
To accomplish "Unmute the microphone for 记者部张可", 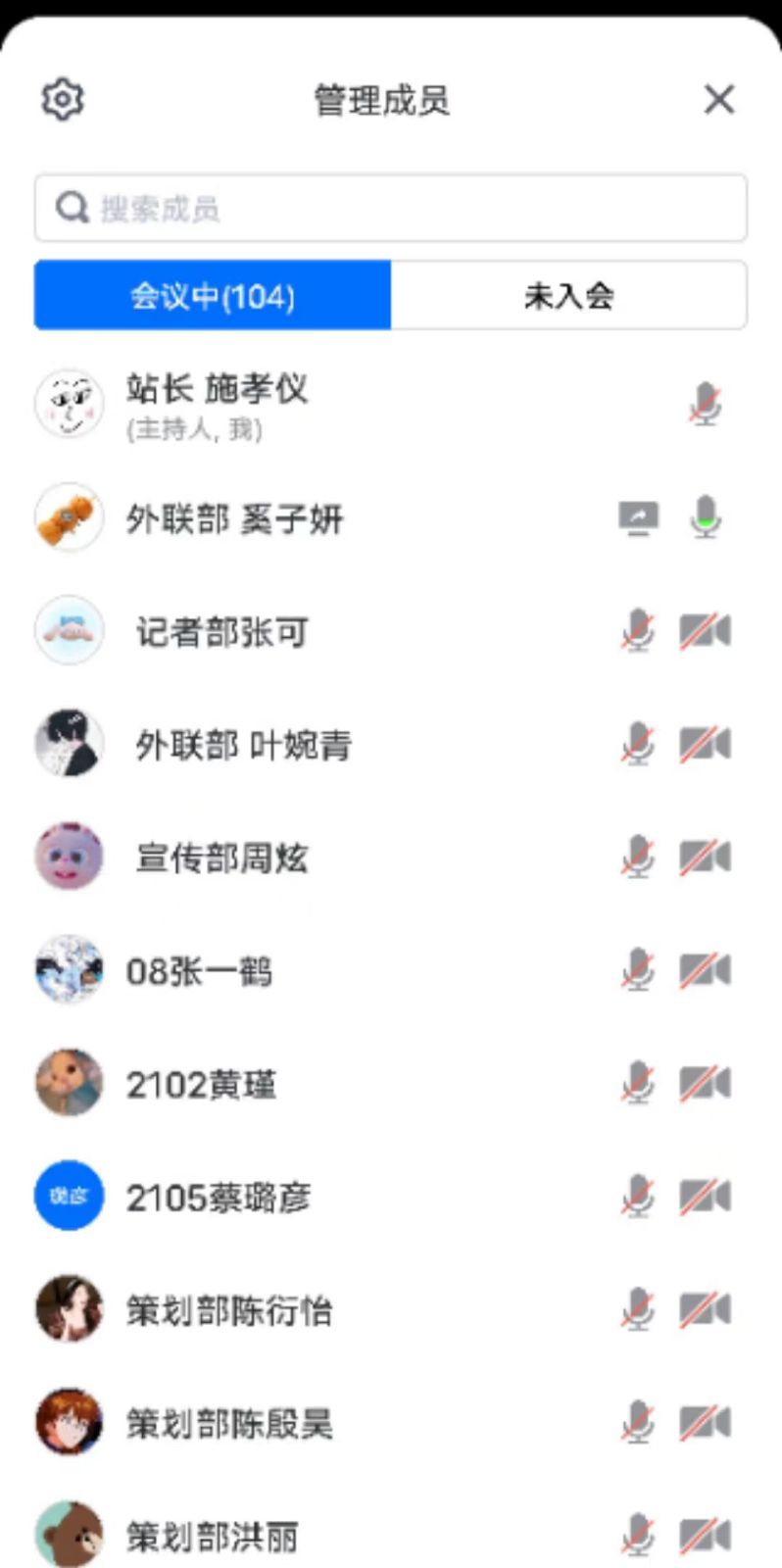I will 638,631.
